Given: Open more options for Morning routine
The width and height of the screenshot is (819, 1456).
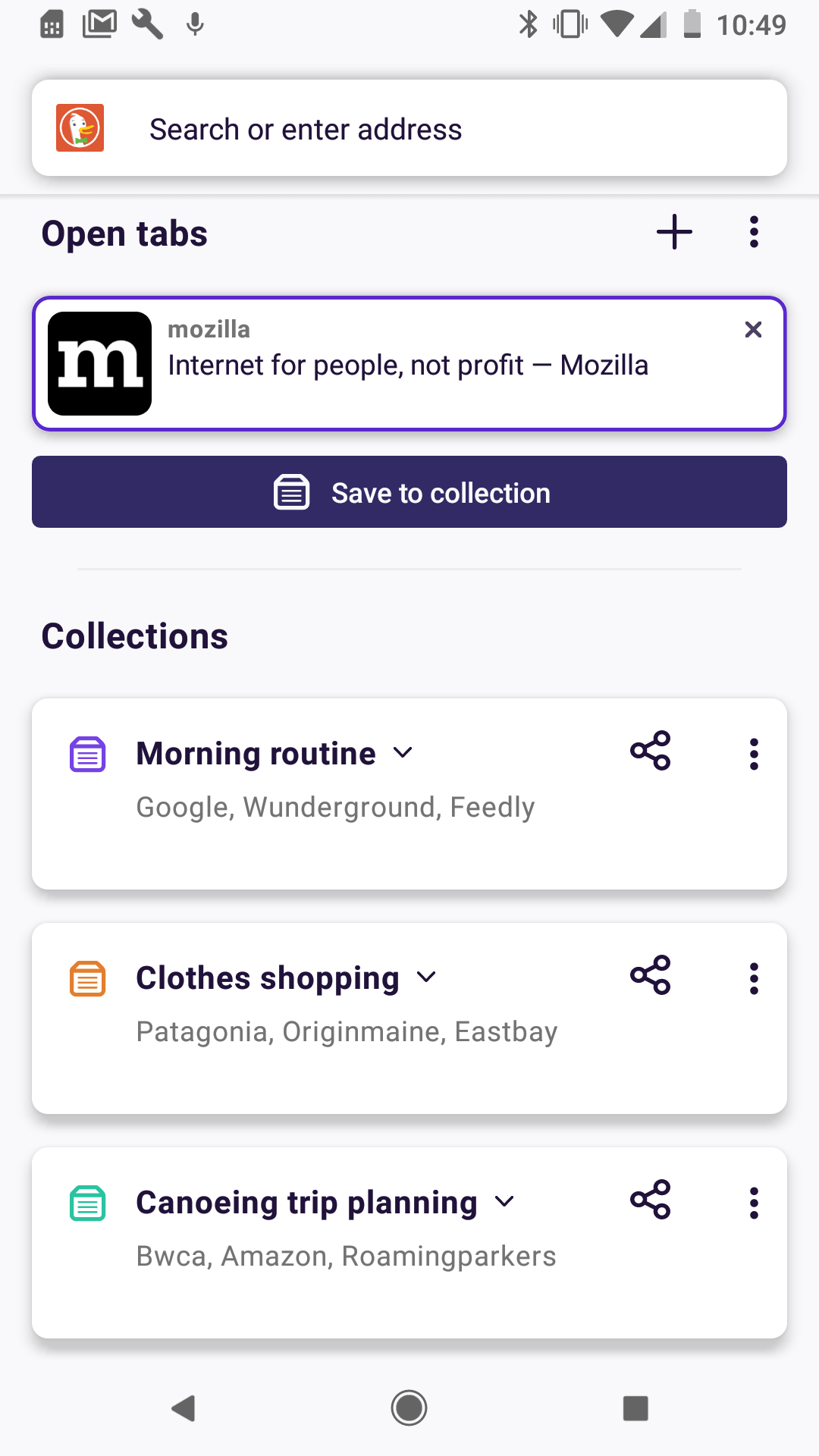Looking at the screenshot, I should click(x=754, y=755).
